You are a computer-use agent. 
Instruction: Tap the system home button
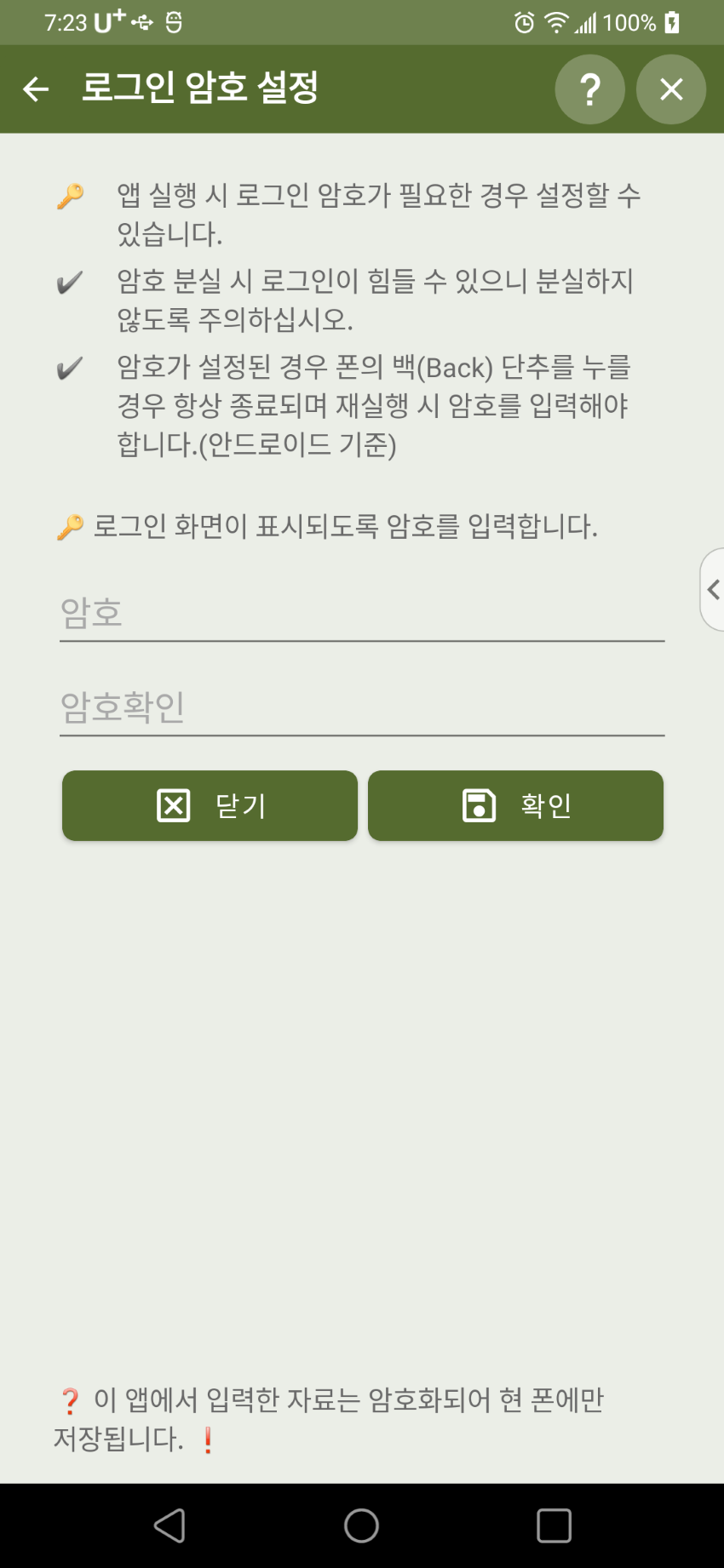coord(361,1525)
